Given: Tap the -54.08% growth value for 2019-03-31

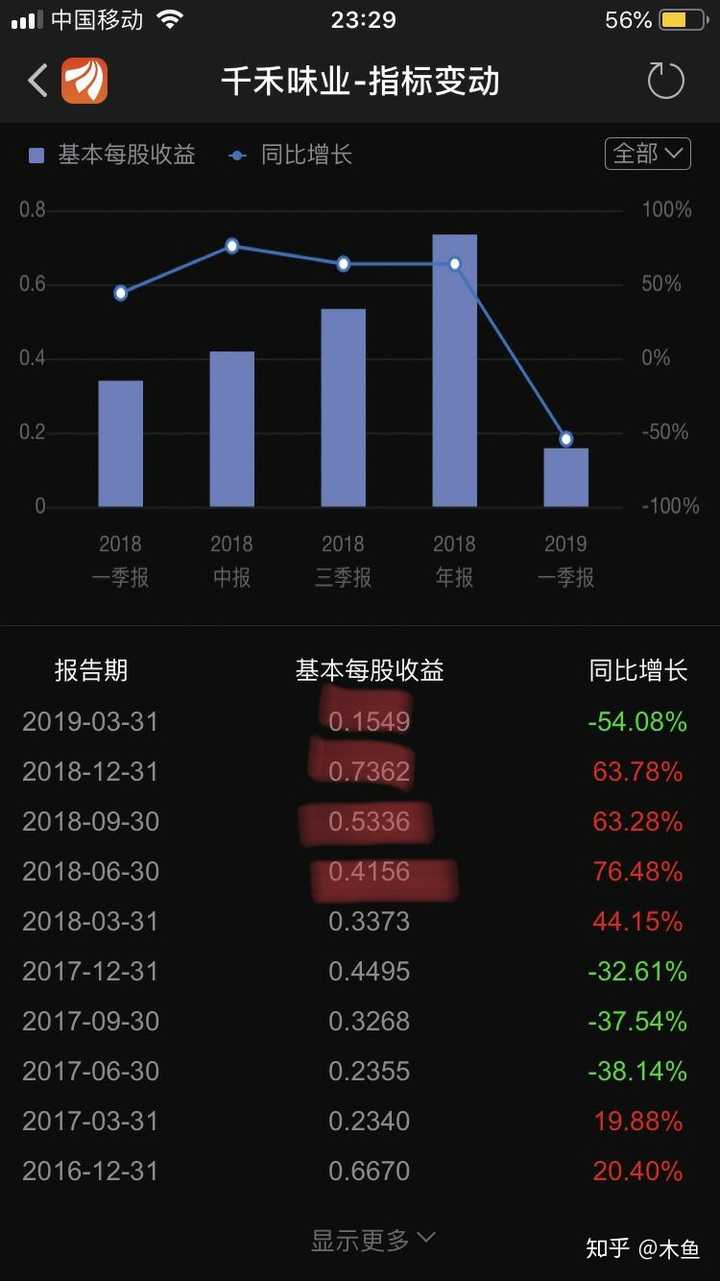Looking at the screenshot, I should [x=637, y=721].
